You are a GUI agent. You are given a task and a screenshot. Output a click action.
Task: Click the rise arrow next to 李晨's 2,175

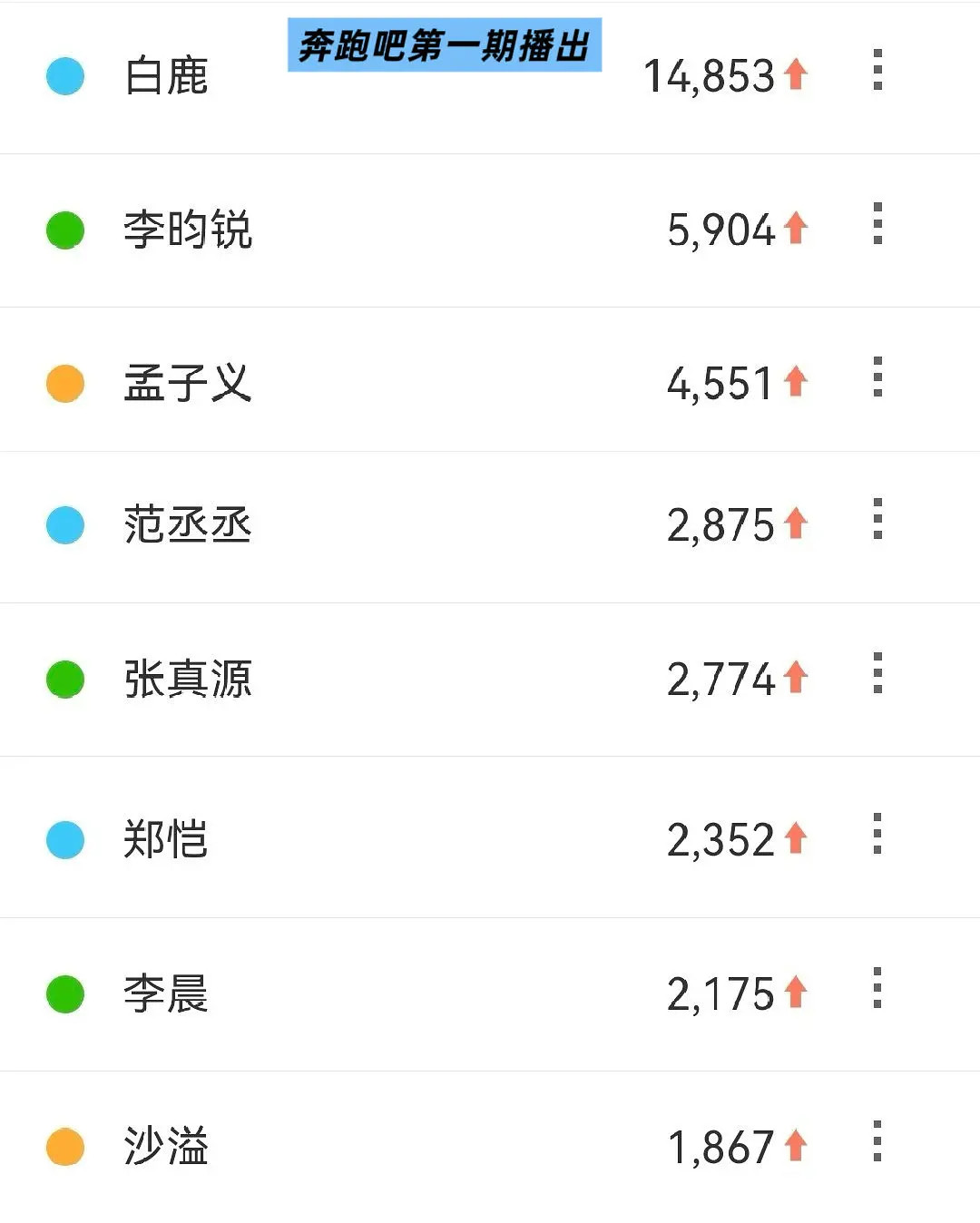pos(794,993)
